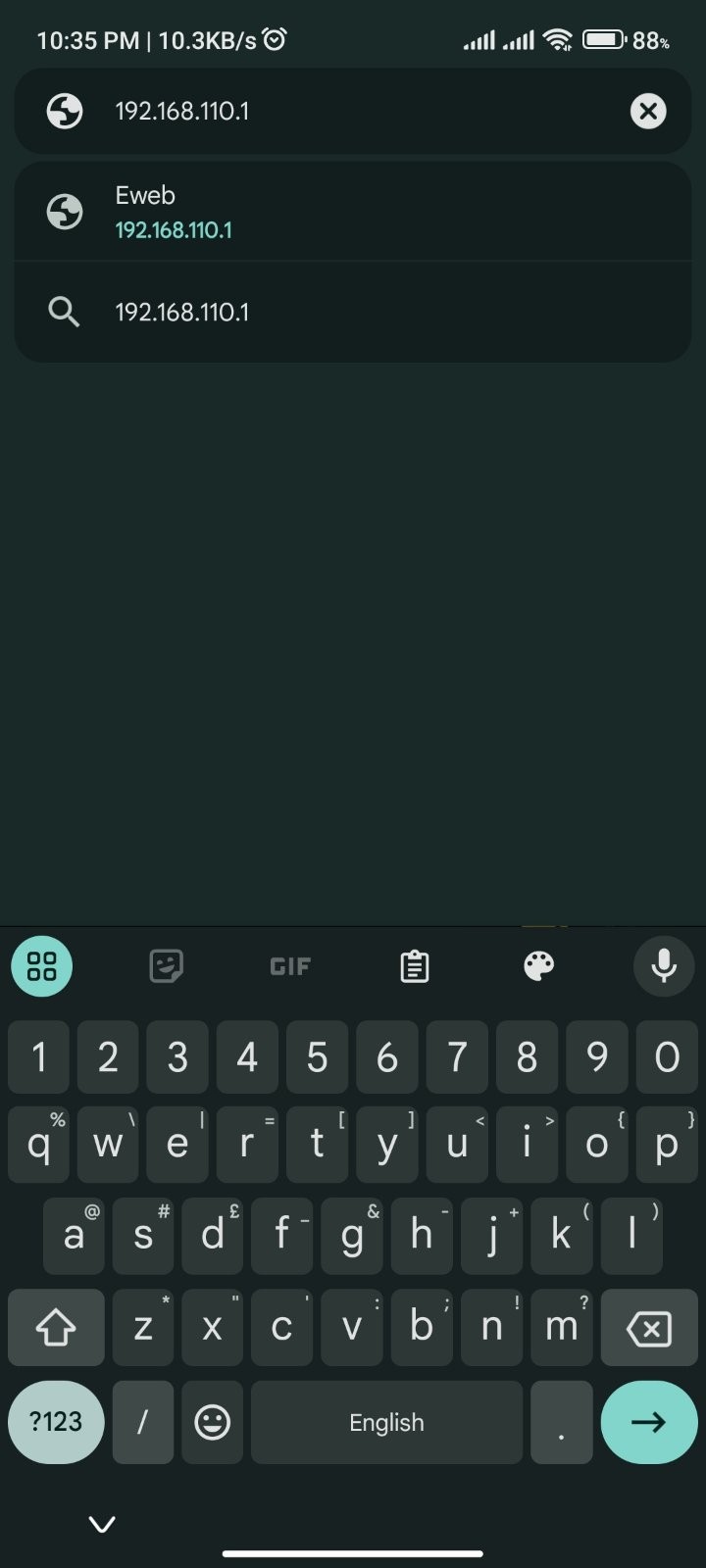Open GIF keyboard search
706x1568 pixels.
(290, 966)
